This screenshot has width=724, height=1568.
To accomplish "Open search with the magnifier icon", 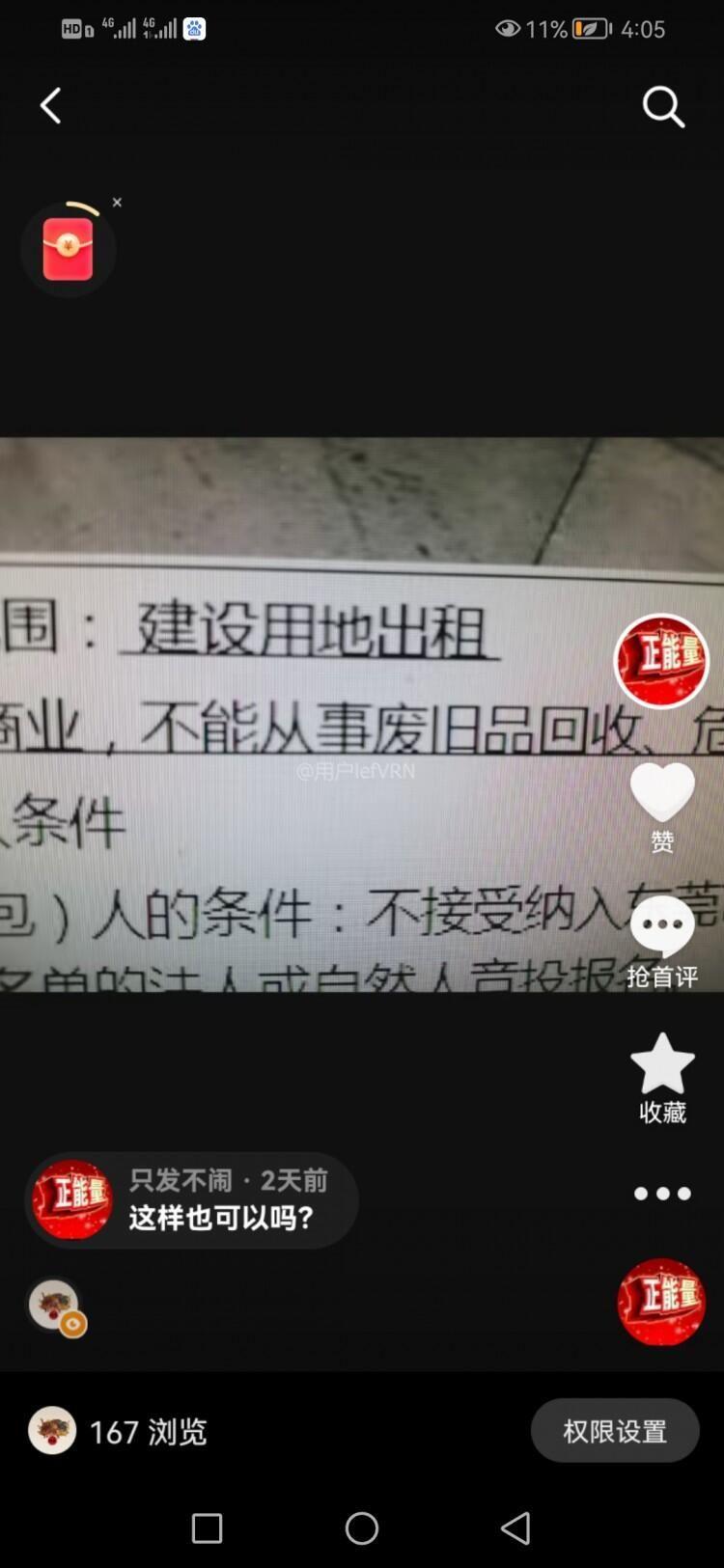I will pos(663,107).
